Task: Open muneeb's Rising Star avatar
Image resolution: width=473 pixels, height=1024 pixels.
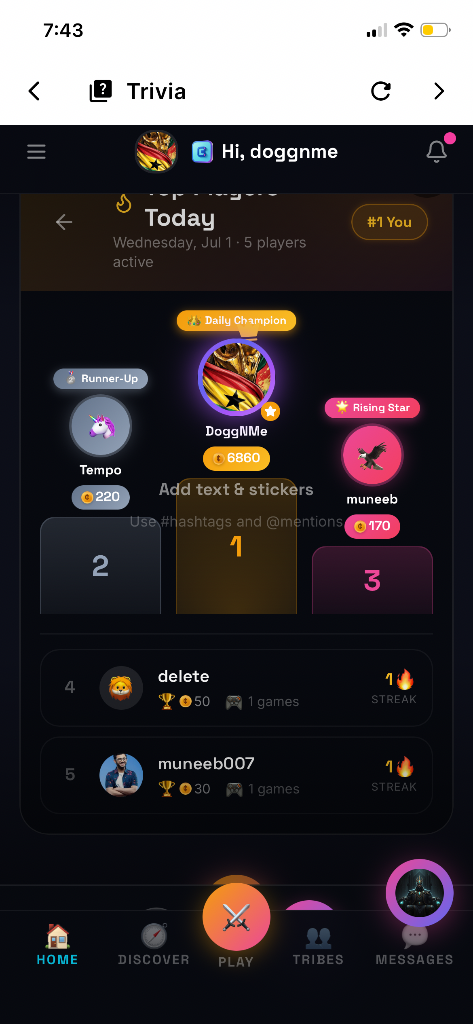Action: pos(372,455)
